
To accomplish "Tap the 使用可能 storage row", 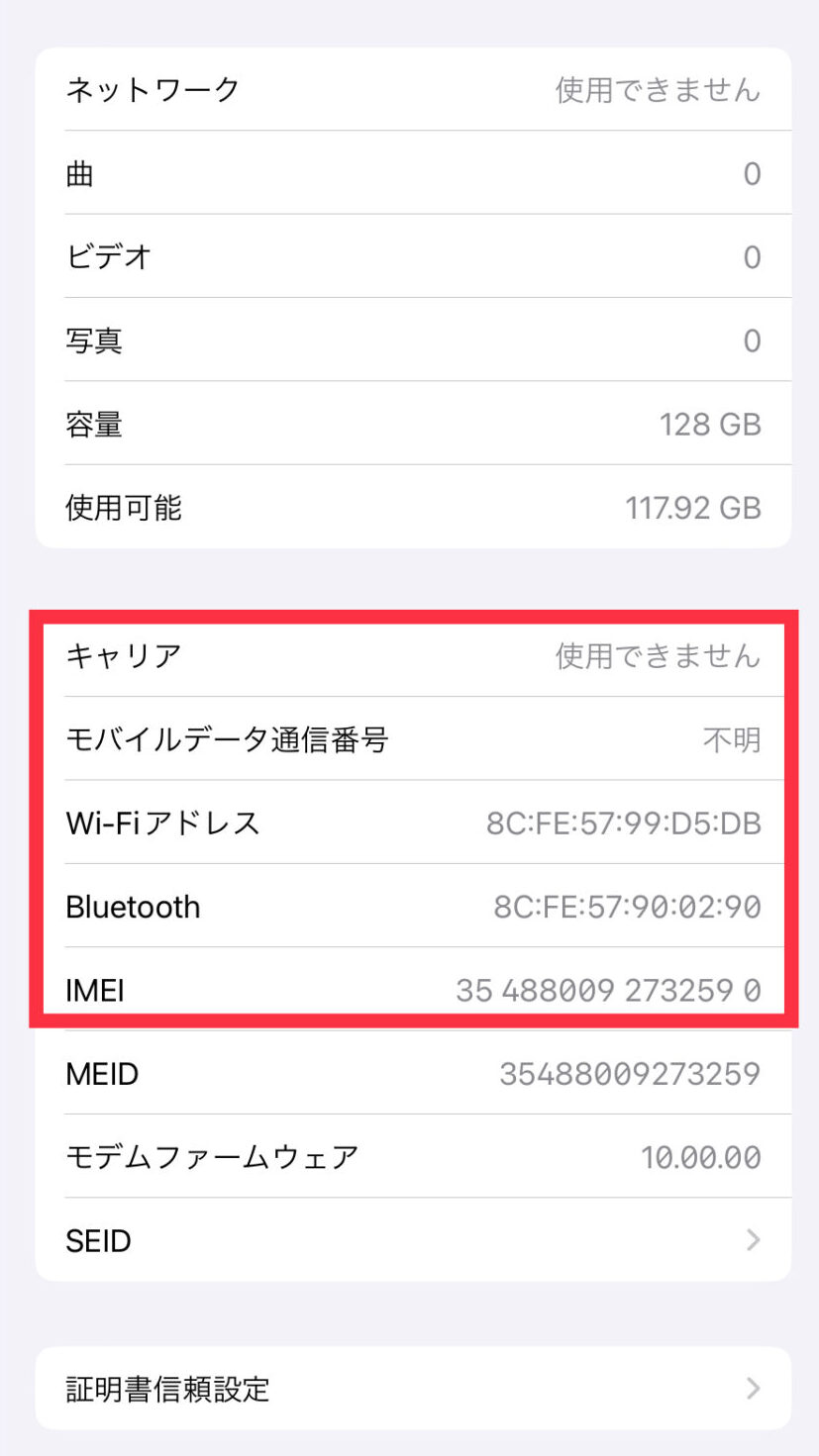I will tap(409, 507).
